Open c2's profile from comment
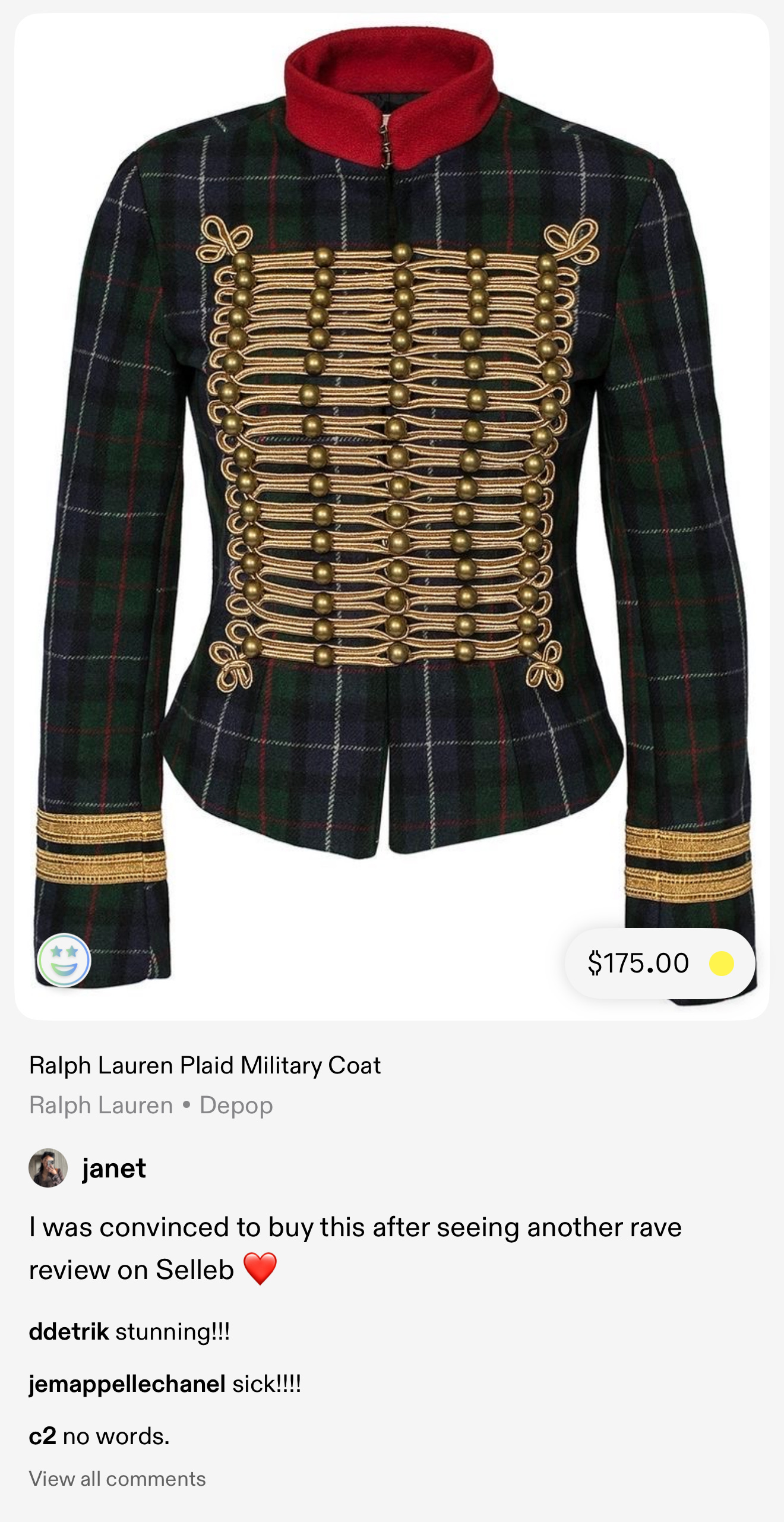The height and width of the screenshot is (1522, 784). pyautogui.click(x=42, y=1436)
